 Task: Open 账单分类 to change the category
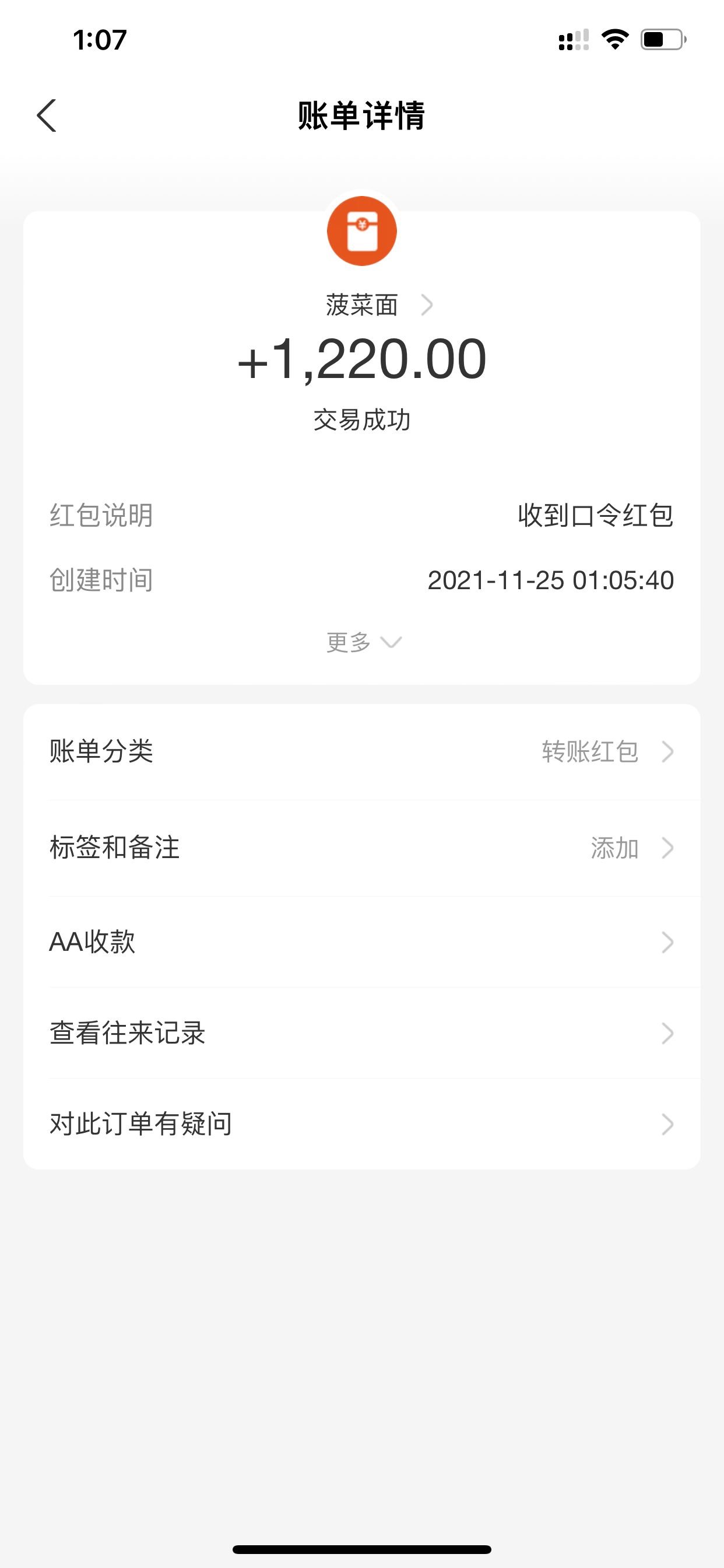tap(362, 752)
